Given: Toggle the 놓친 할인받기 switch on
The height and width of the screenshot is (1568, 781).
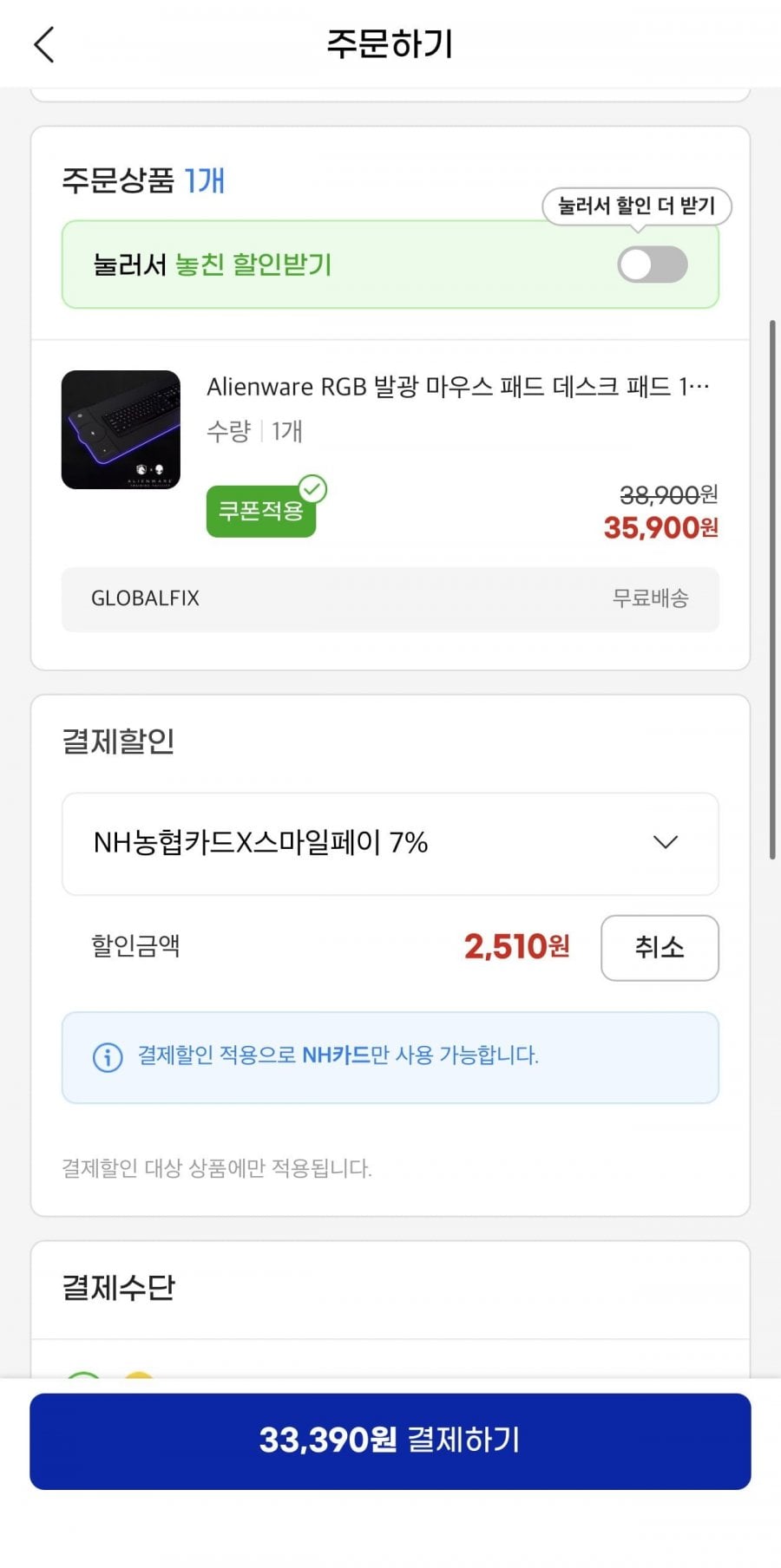Looking at the screenshot, I should (x=652, y=265).
